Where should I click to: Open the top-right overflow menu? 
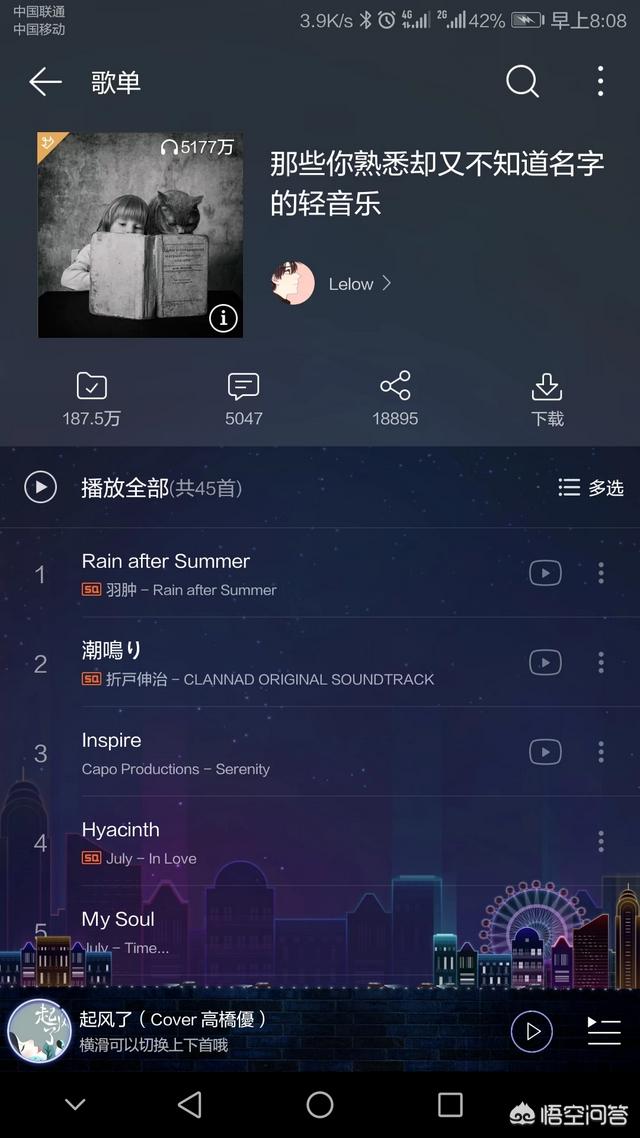pyautogui.click(x=600, y=82)
